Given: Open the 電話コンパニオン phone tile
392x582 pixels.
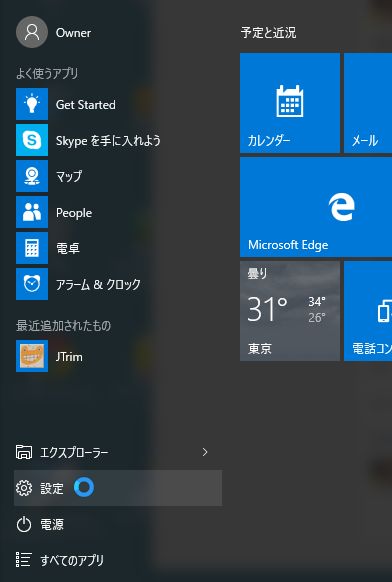Looking at the screenshot, I should 368,311.
